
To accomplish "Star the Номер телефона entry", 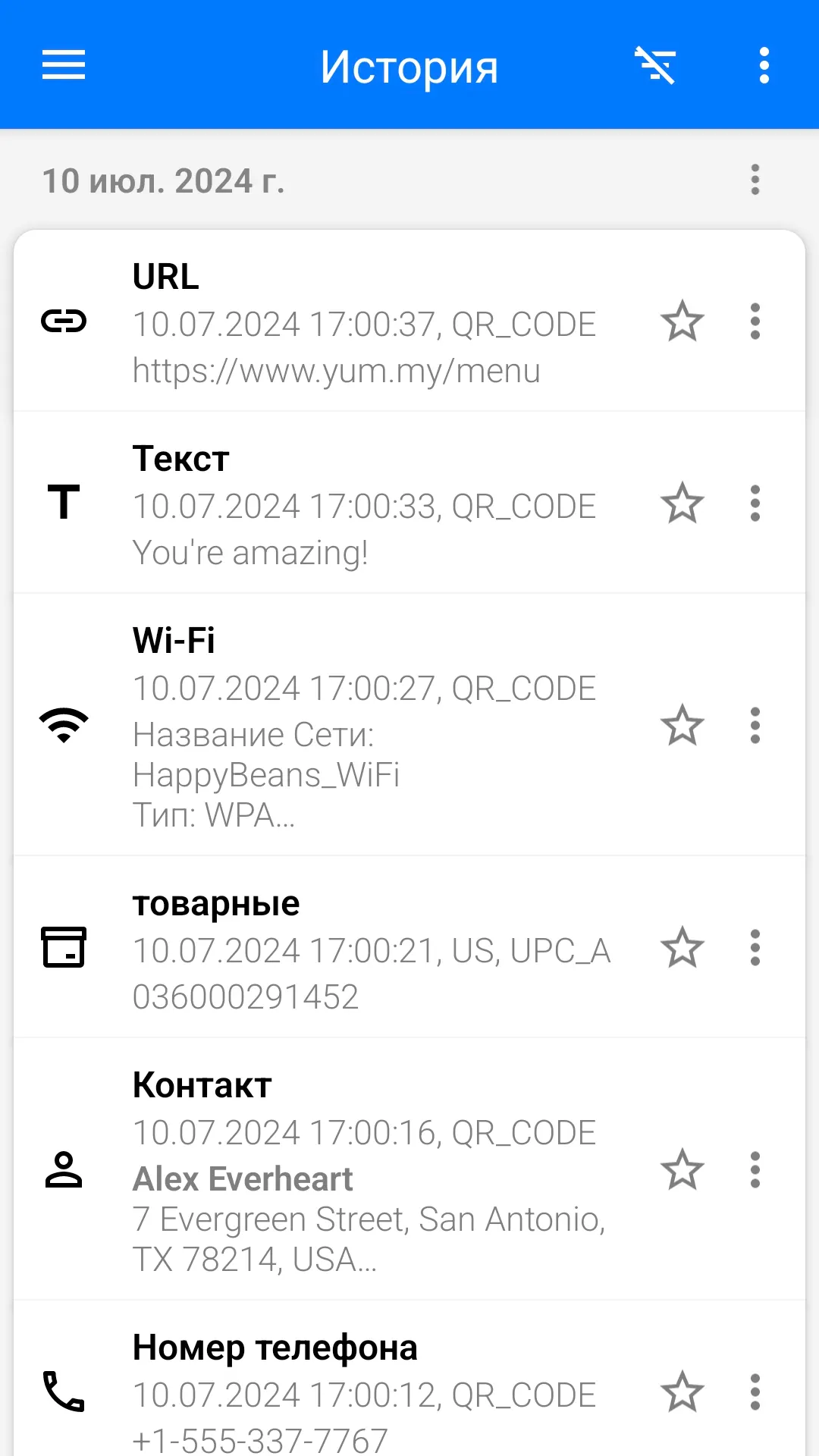I will pos(682,1392).
